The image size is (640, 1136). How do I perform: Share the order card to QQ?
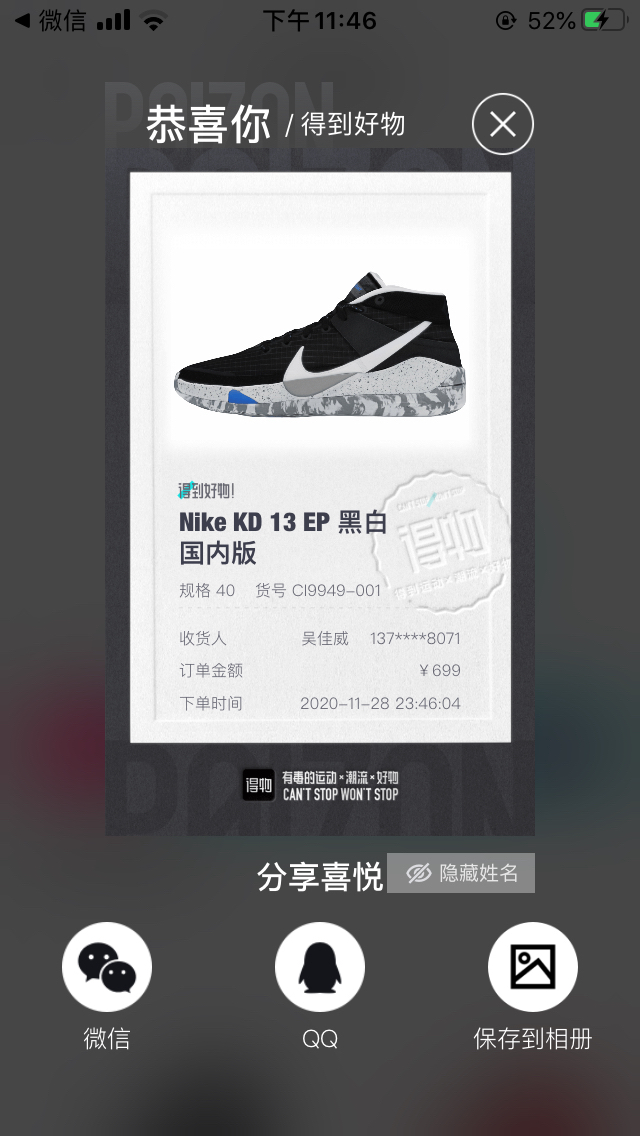point(320,967)
